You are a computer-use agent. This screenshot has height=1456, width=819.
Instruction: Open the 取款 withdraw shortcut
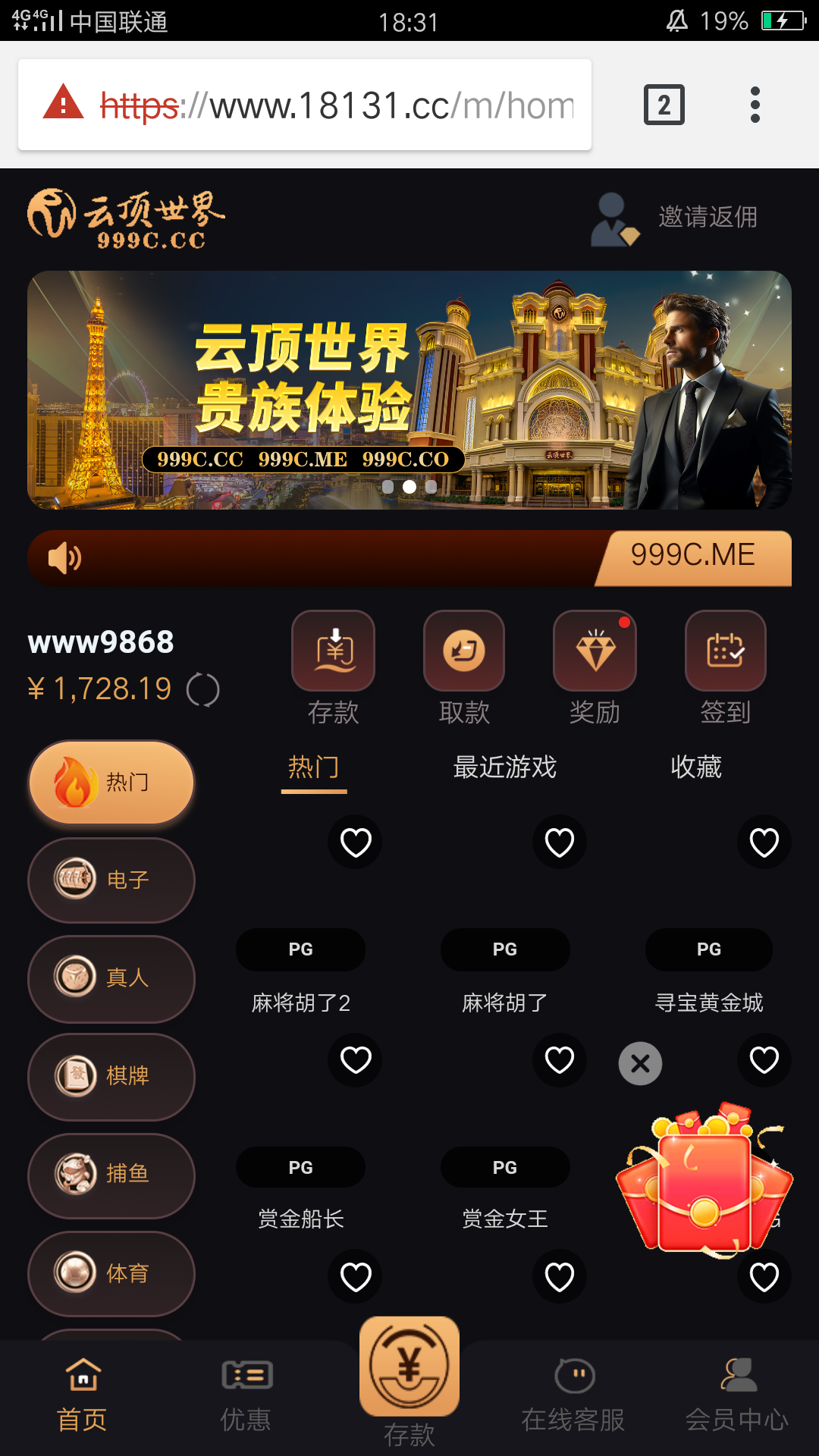click(x=464, y=651)
